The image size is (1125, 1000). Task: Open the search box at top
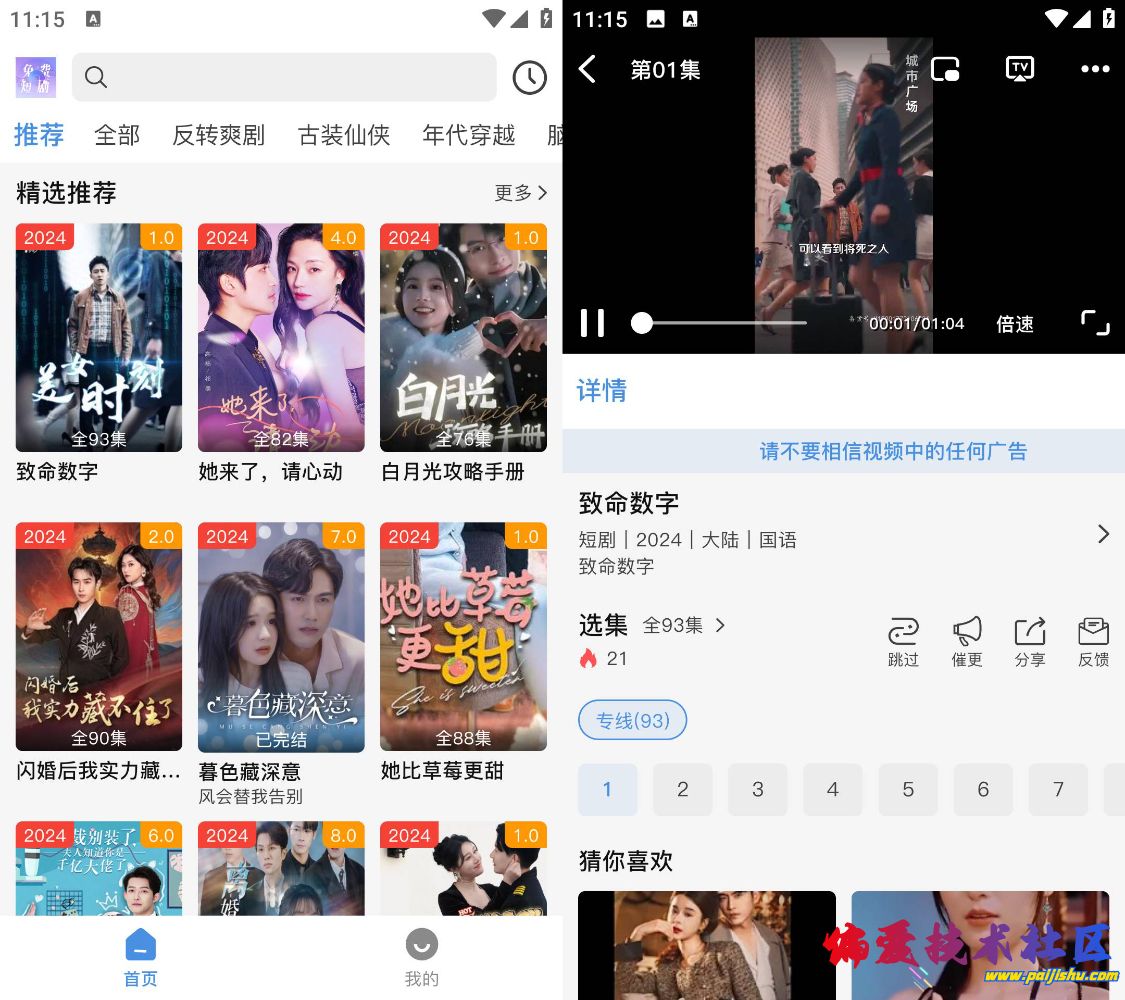click(x=284, y=77)
